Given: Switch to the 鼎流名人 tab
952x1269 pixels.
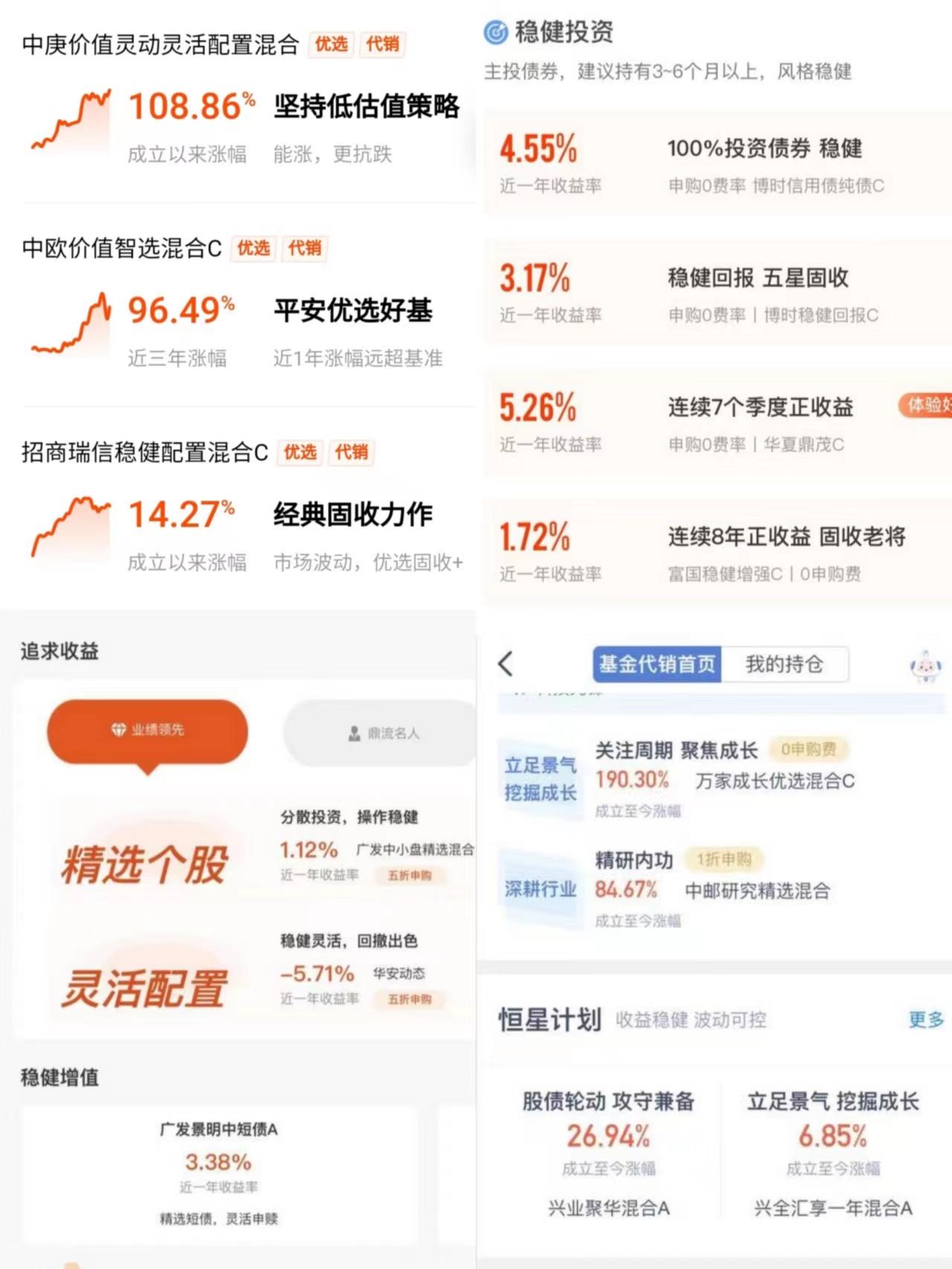Looking at the screenshot, I should click(x=379, y=733).
